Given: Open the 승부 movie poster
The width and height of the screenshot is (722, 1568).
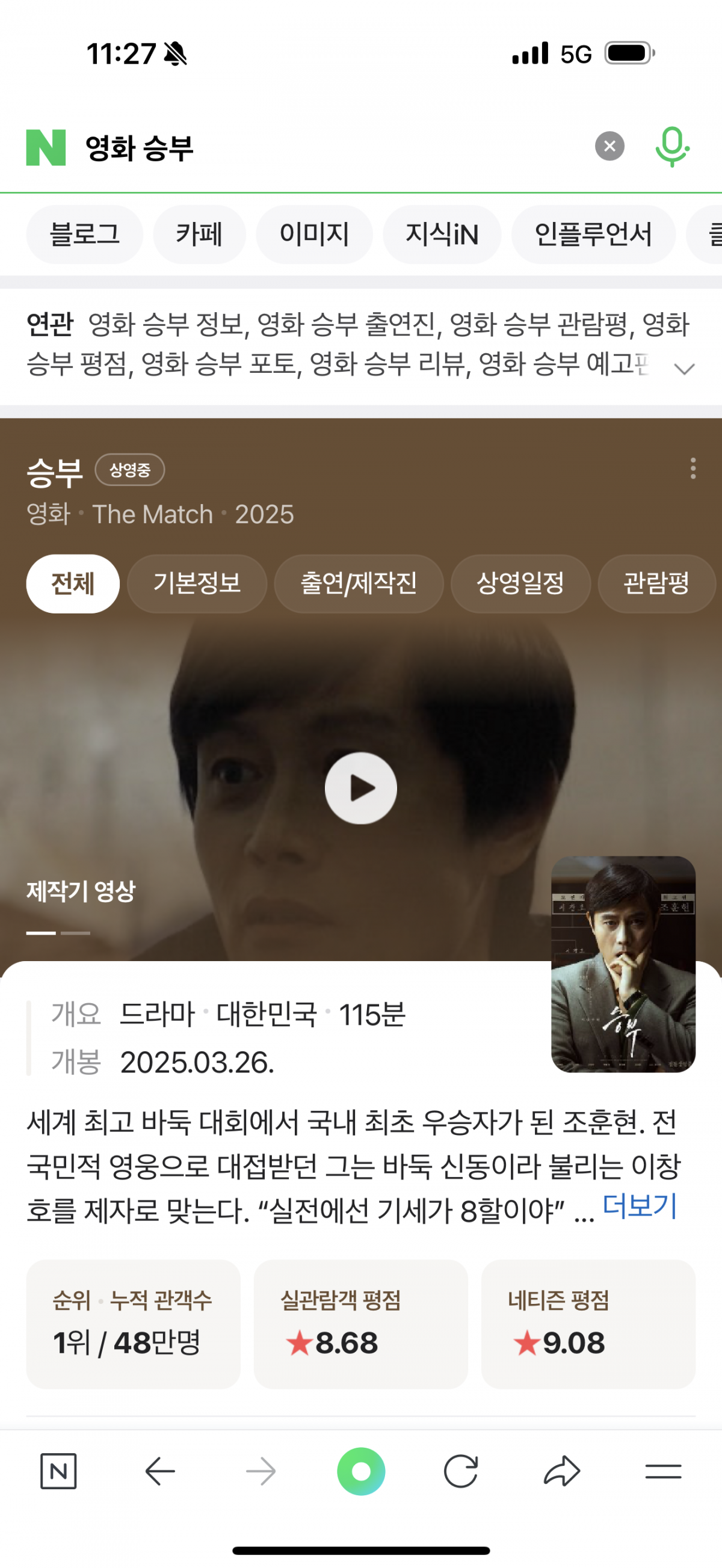Looking at the screenshot, I should [x=623, y=964].
